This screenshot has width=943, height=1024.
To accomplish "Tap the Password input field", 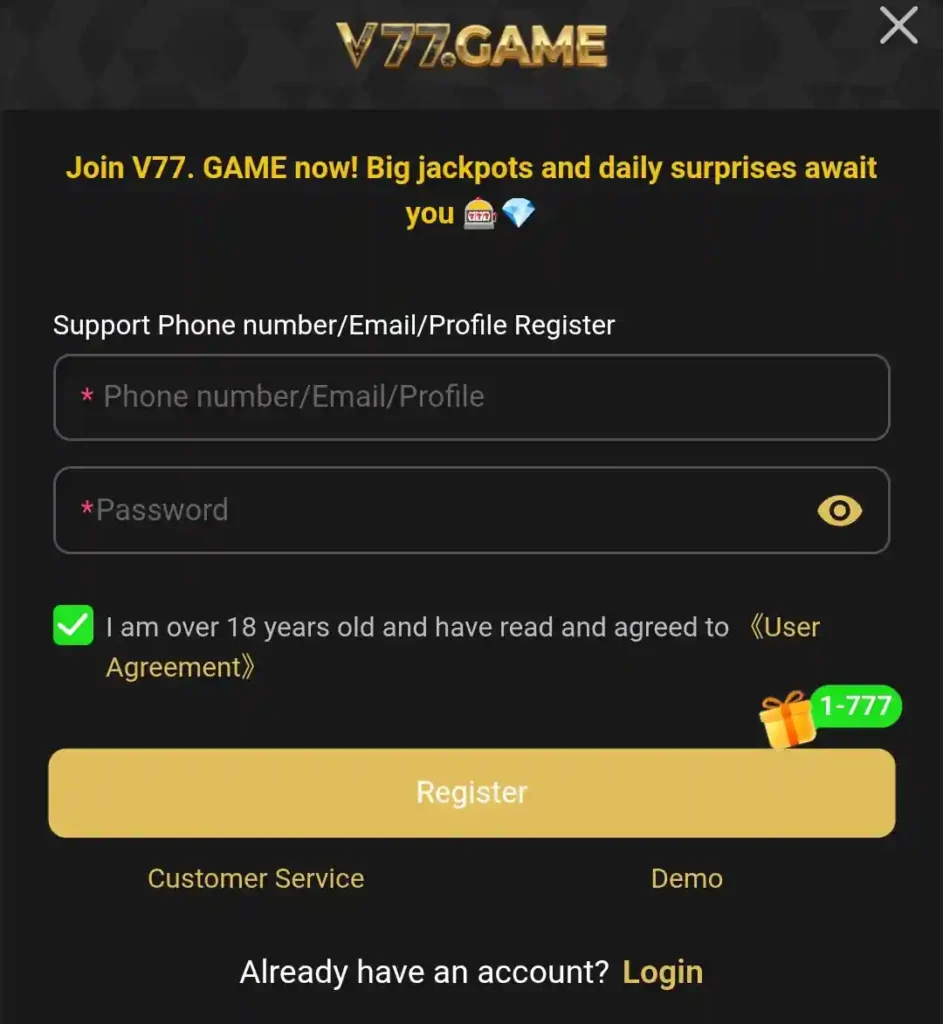I will pos(430,510).
